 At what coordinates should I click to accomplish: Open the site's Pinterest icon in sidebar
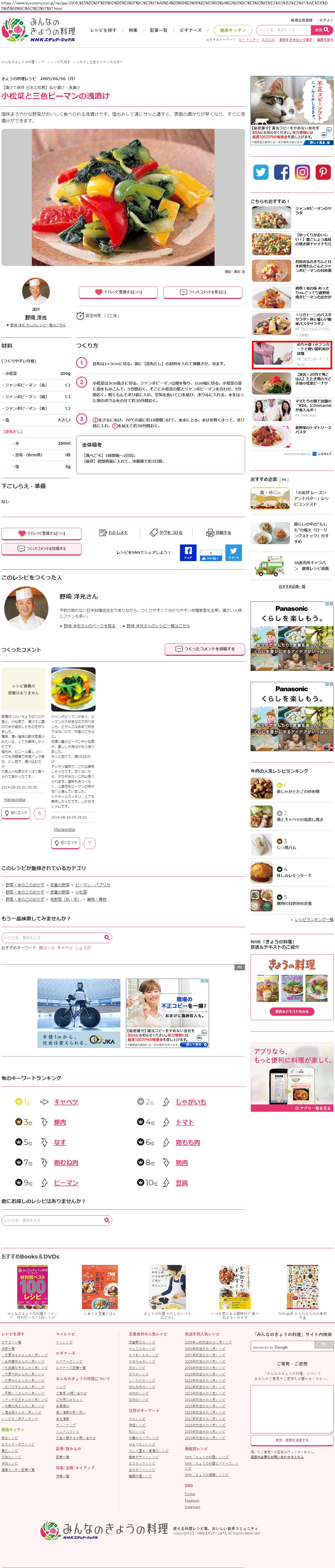pos(323,172)
